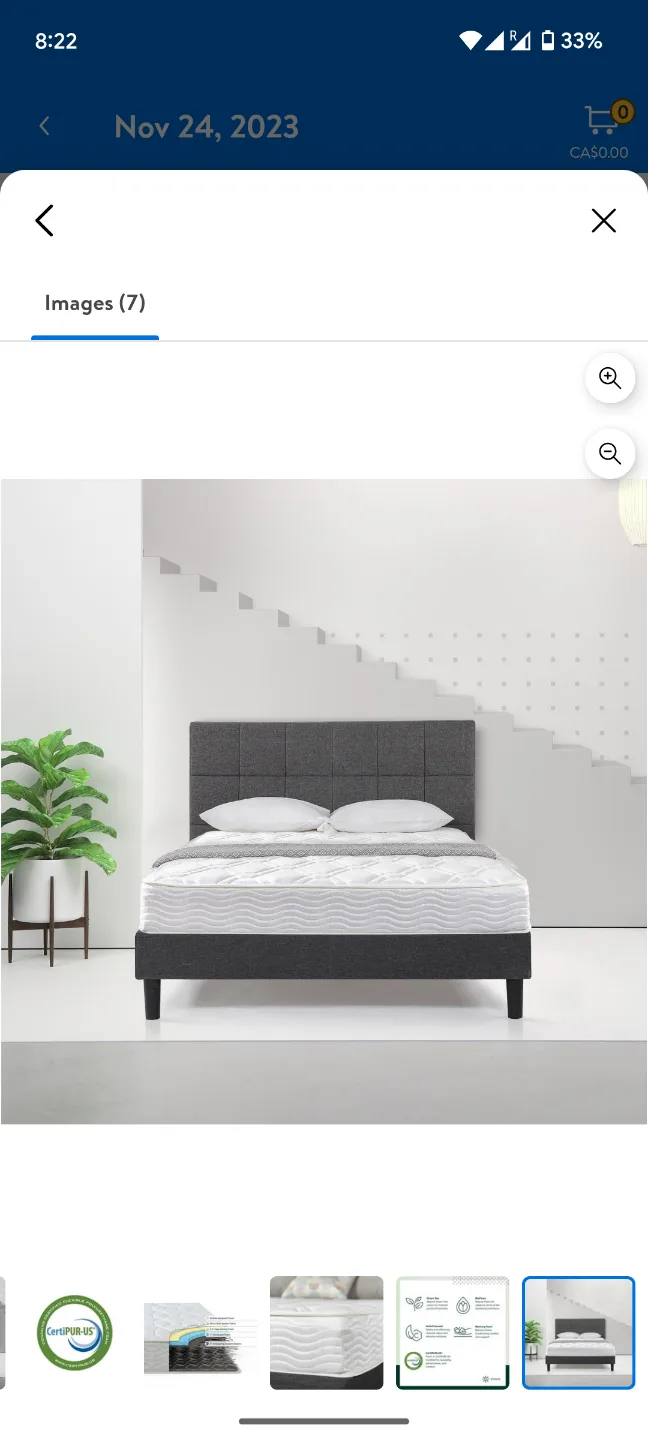The image size is (648, 1440).
Task: Go back using the sheet's back arrow
Action: (x=44, y=221)
